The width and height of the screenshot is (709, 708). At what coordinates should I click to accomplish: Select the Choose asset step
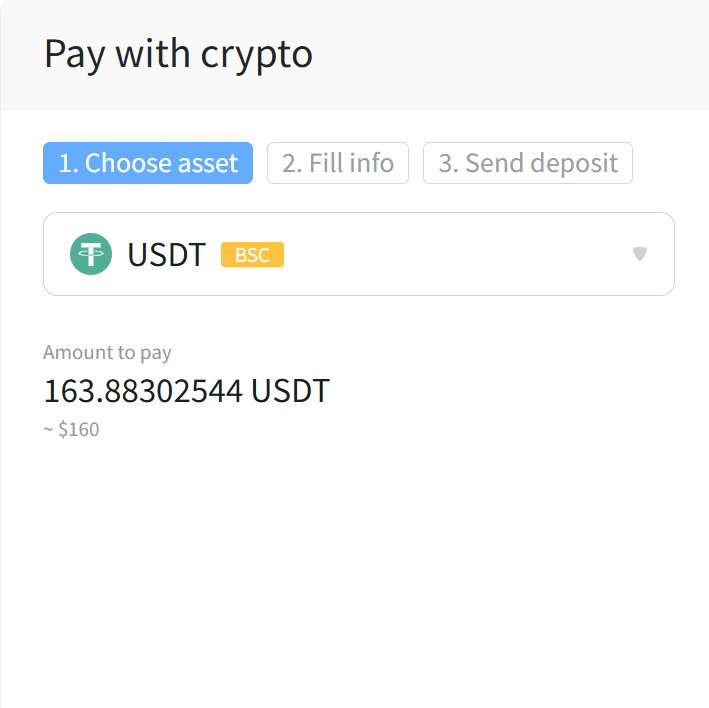click(148, 163)
